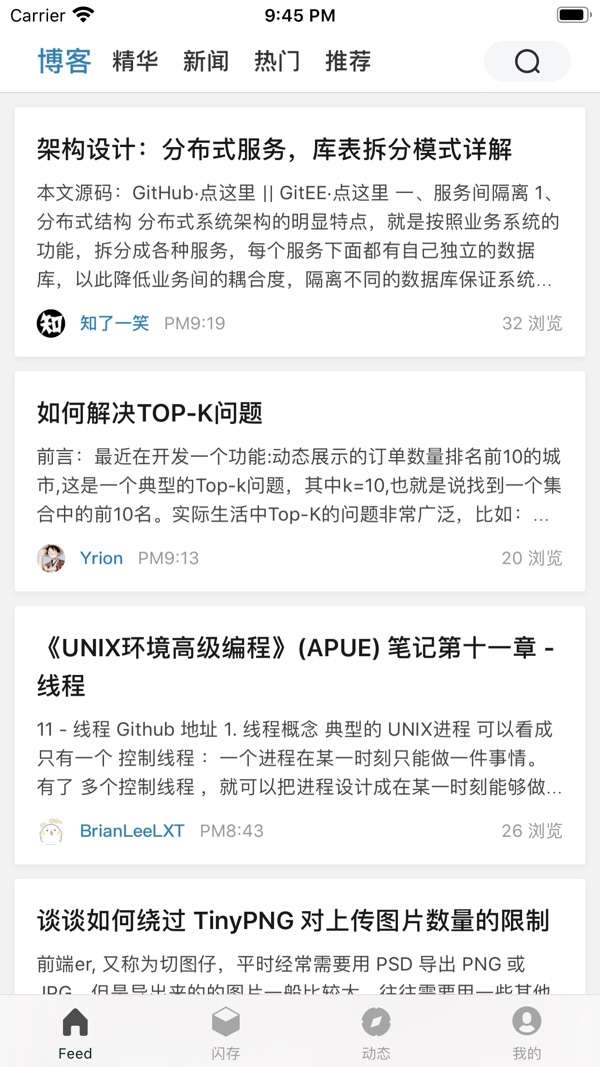Go to the 闪存 tab in bottom bar

pos(226,1033)
